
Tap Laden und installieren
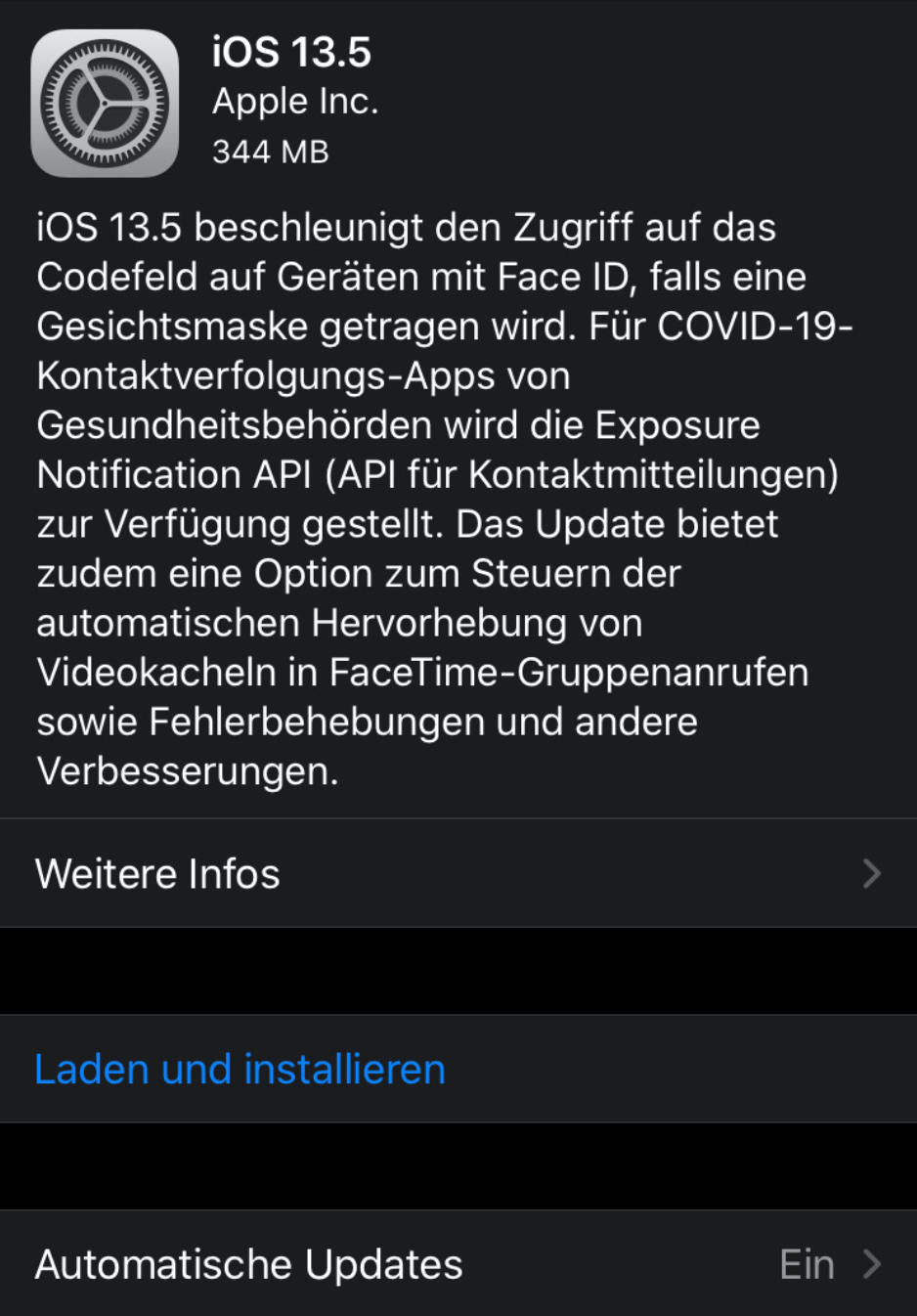[x=240, y=1069]
